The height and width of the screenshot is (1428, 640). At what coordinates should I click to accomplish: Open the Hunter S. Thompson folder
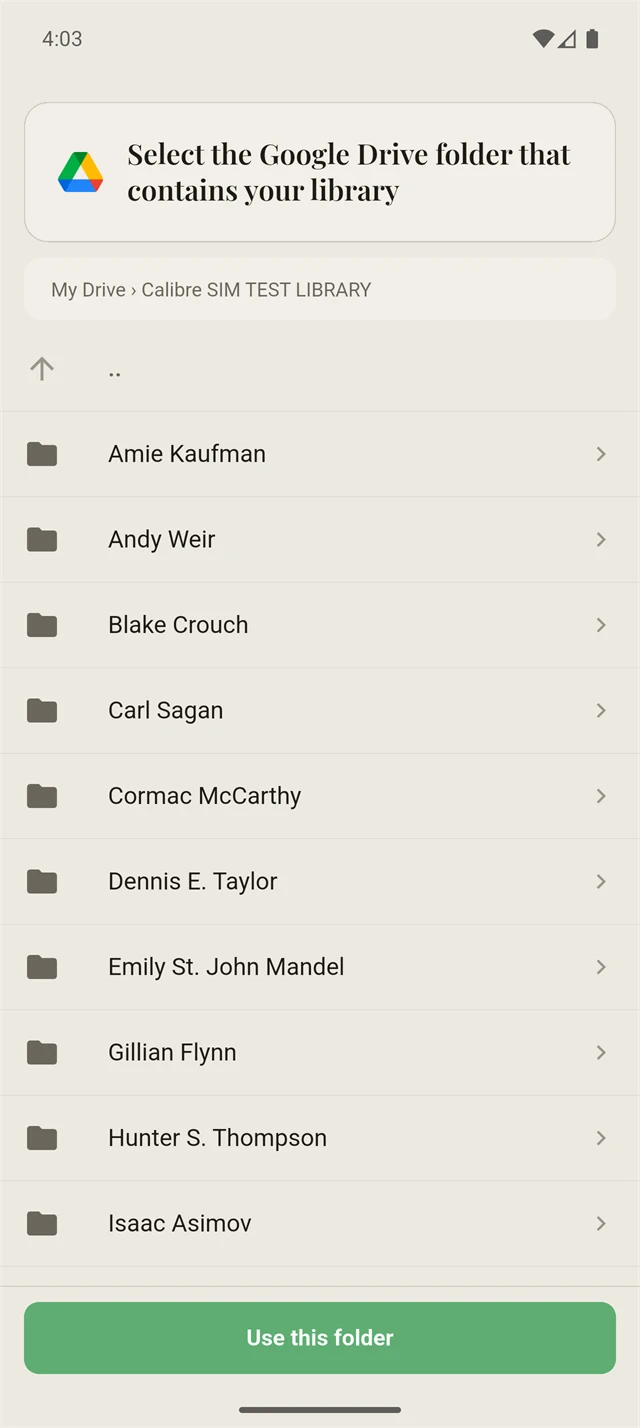tap(320, 1138)
